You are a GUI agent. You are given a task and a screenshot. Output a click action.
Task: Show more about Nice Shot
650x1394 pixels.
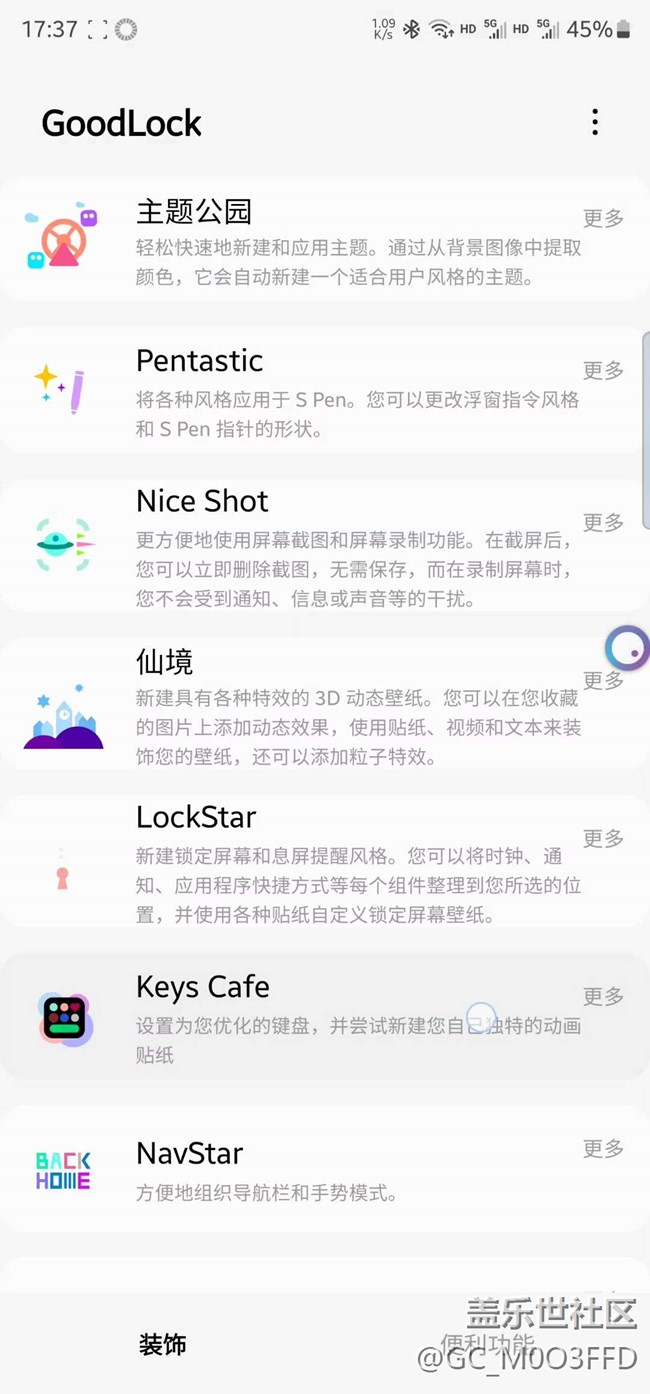(603, 523)
